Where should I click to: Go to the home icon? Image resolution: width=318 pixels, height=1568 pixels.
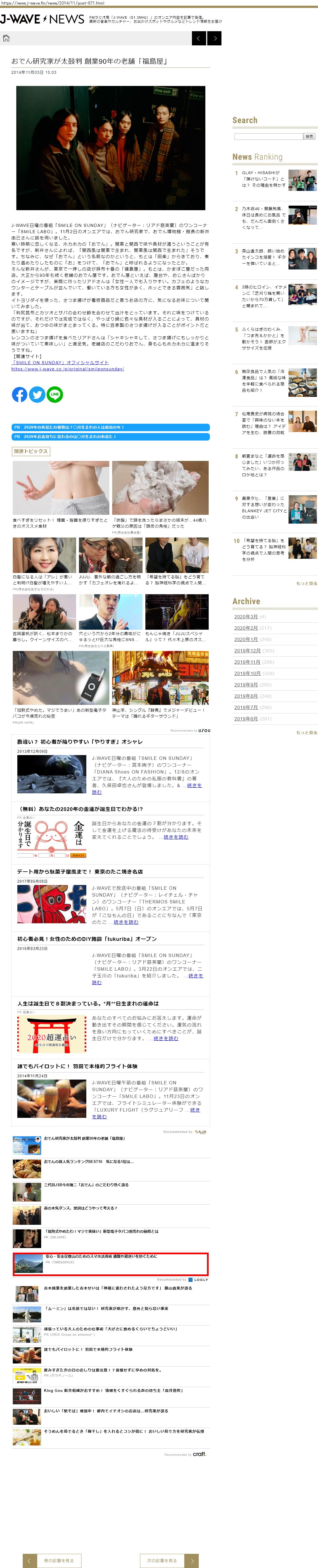point(6,38)
